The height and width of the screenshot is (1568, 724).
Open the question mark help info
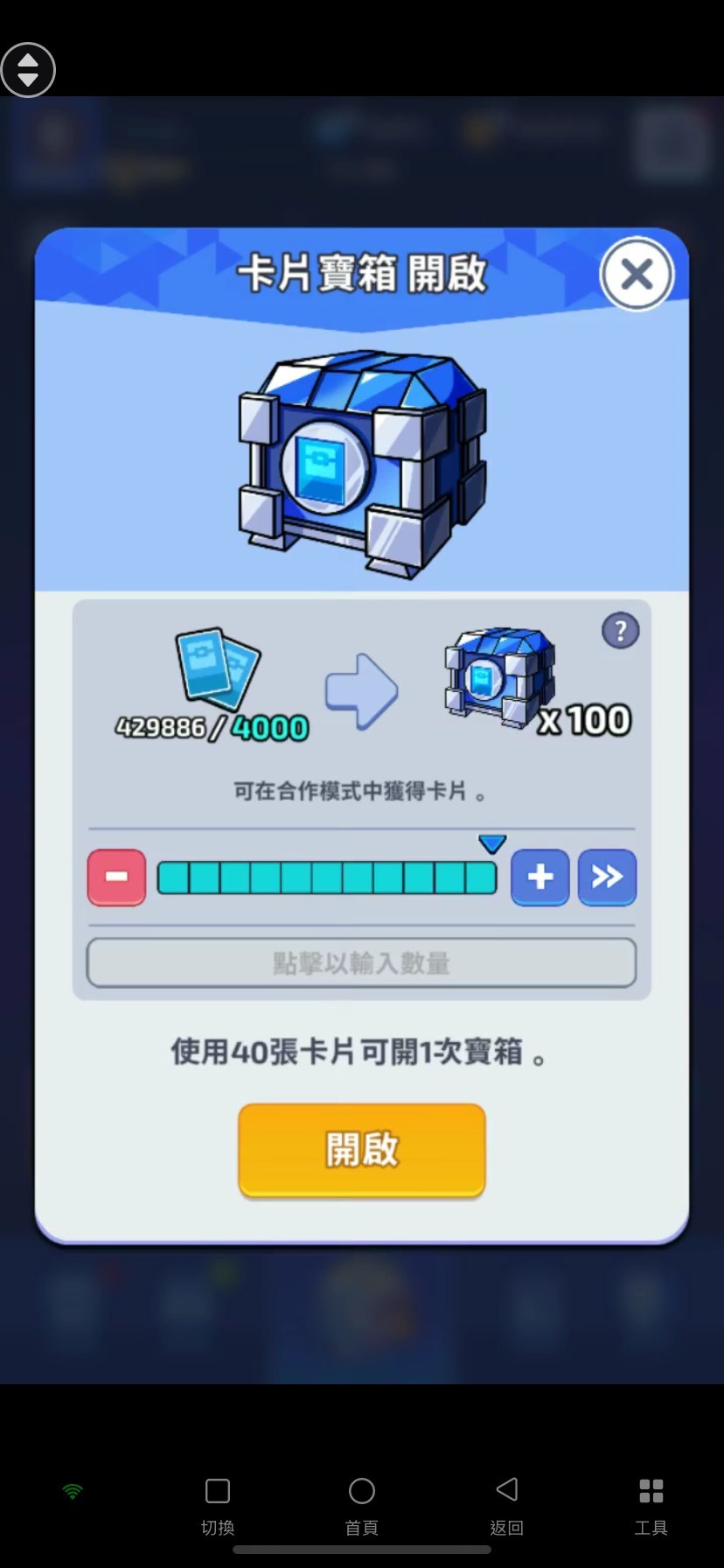620,631
